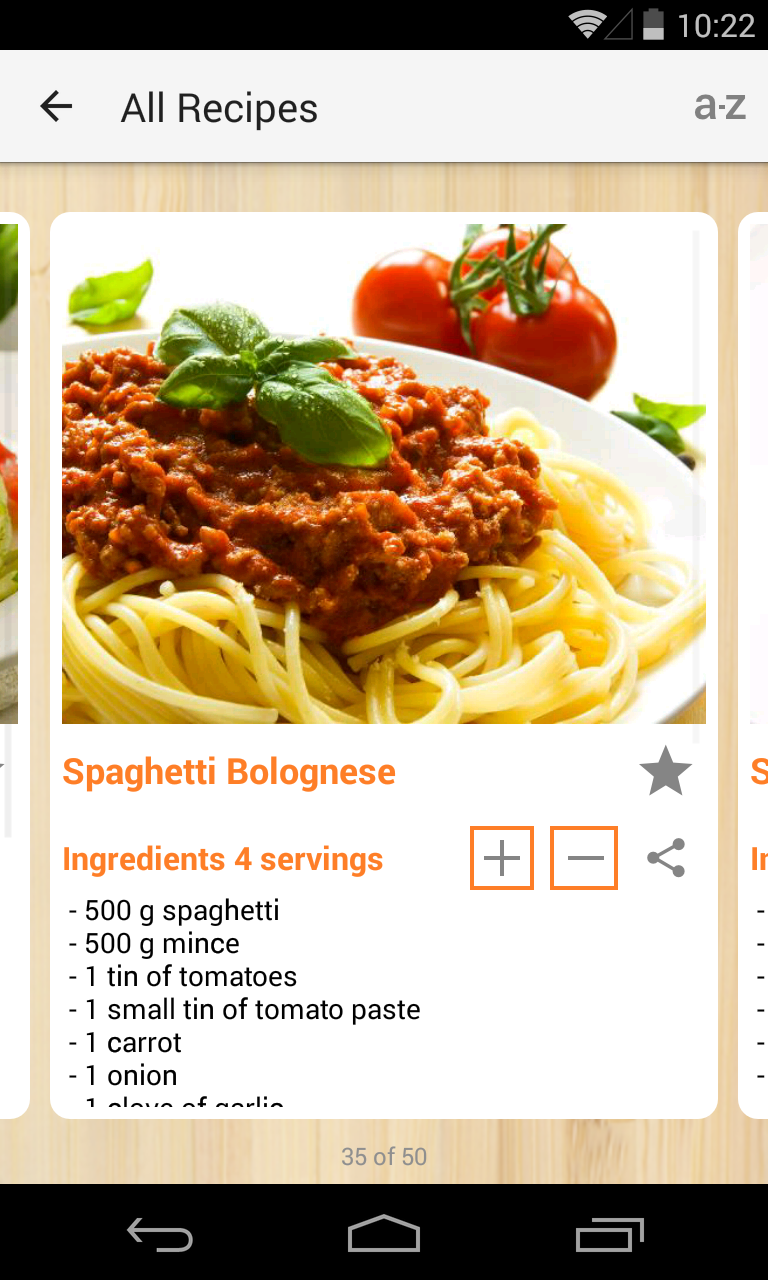Increase servings with the plus button
This screenshot has width=768, height=1280.
(502, 858)
